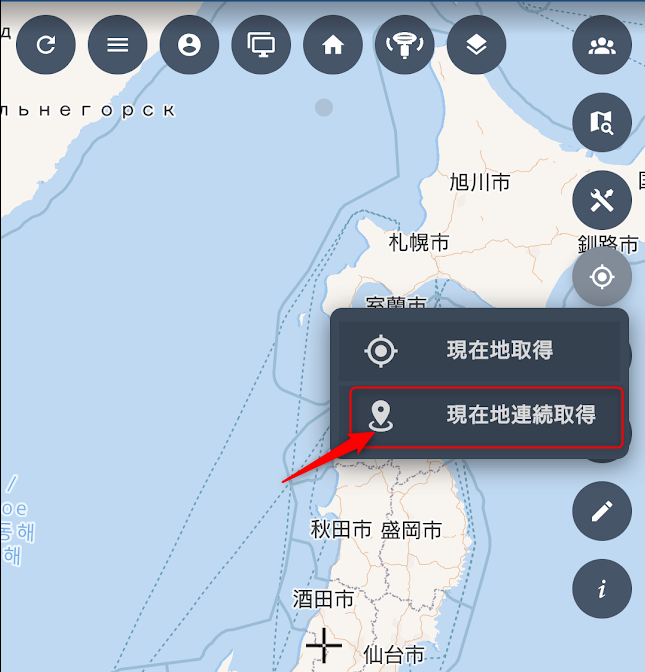Tap the display monitor icon
Viewport: 645px width, 672px height.
[x=261, y=44]
